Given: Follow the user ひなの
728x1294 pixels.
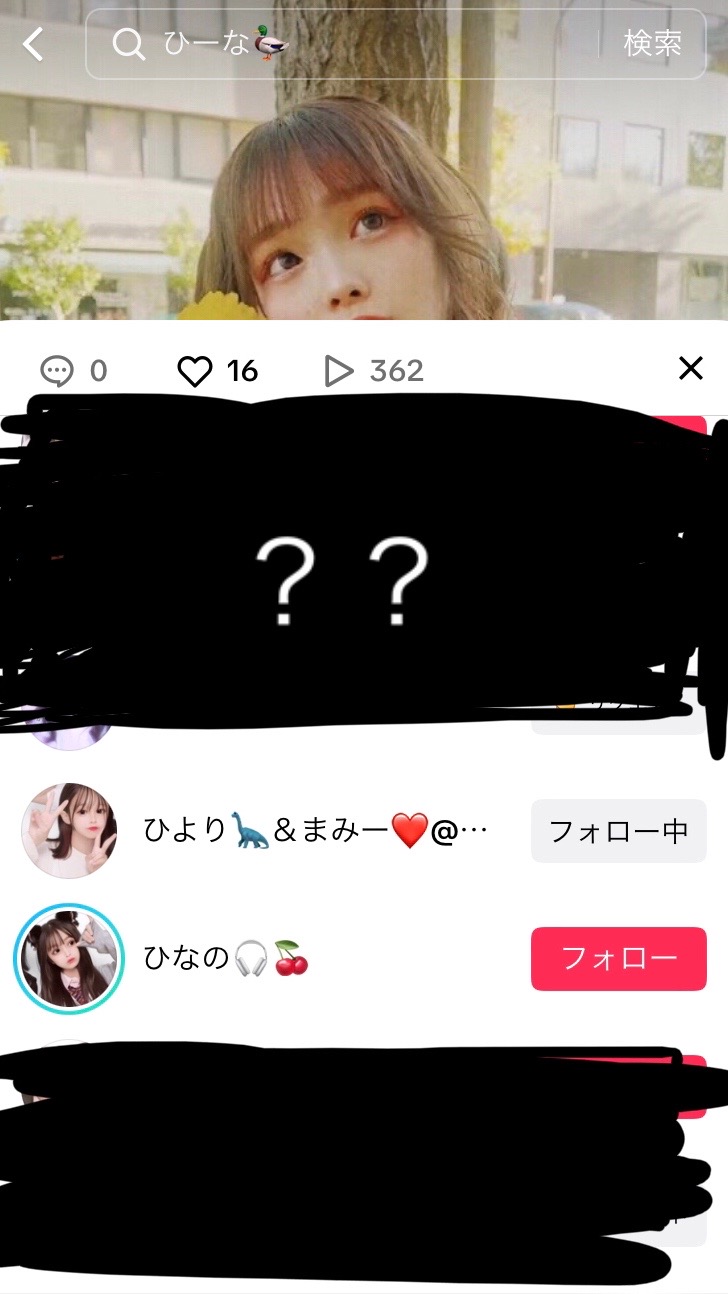Looking at the screenshot, I should 618,959.
